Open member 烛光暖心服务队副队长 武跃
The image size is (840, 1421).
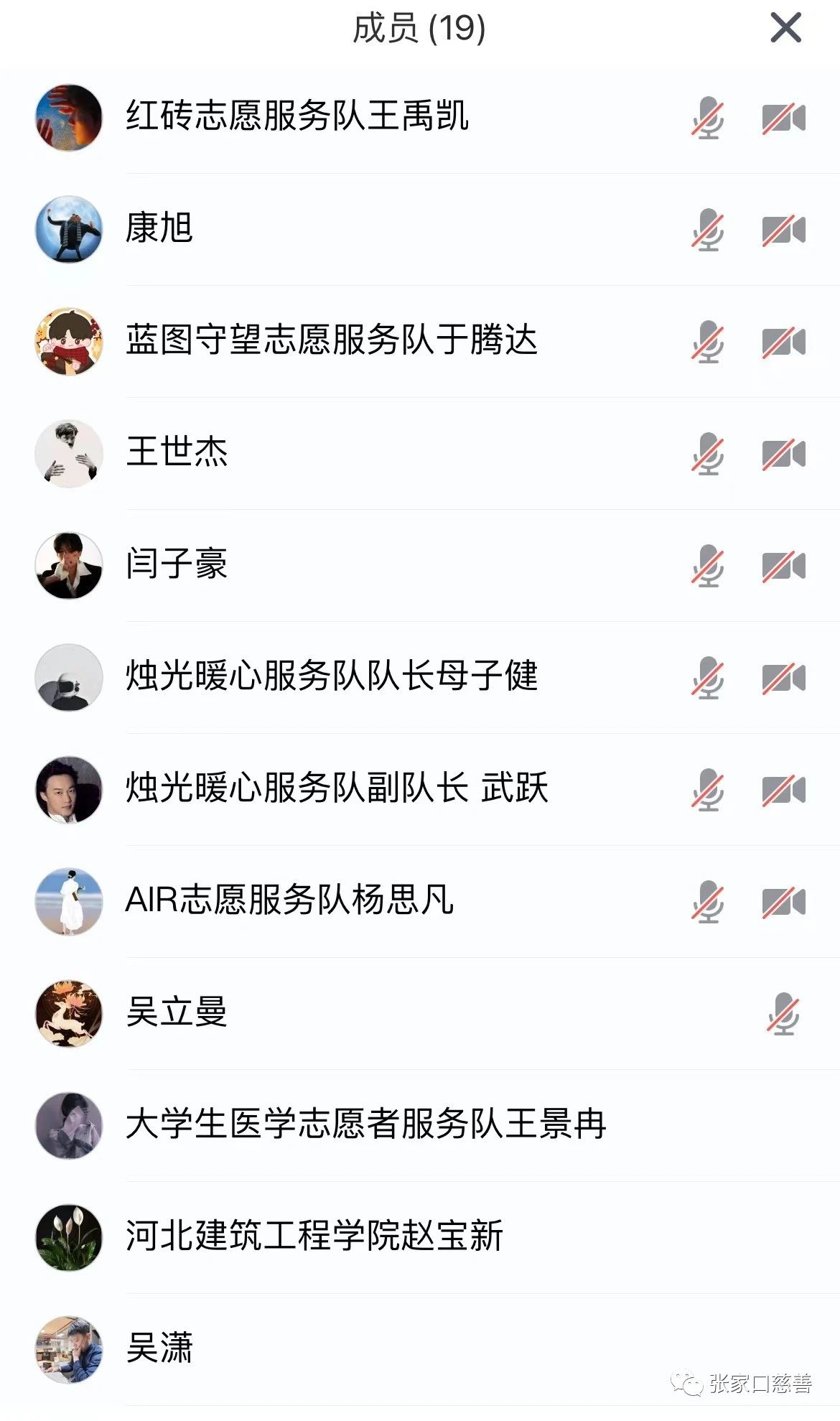(337, 788)
